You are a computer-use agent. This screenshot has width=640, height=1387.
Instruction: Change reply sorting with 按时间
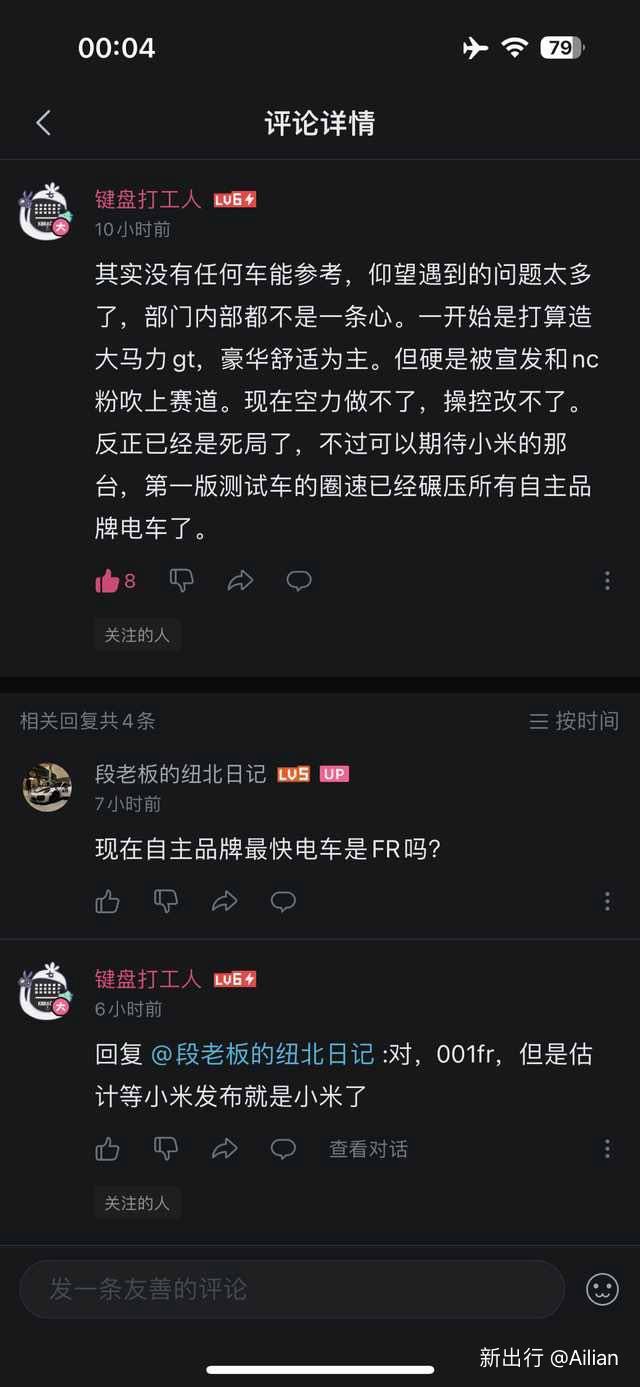click(x=574, y=721)
